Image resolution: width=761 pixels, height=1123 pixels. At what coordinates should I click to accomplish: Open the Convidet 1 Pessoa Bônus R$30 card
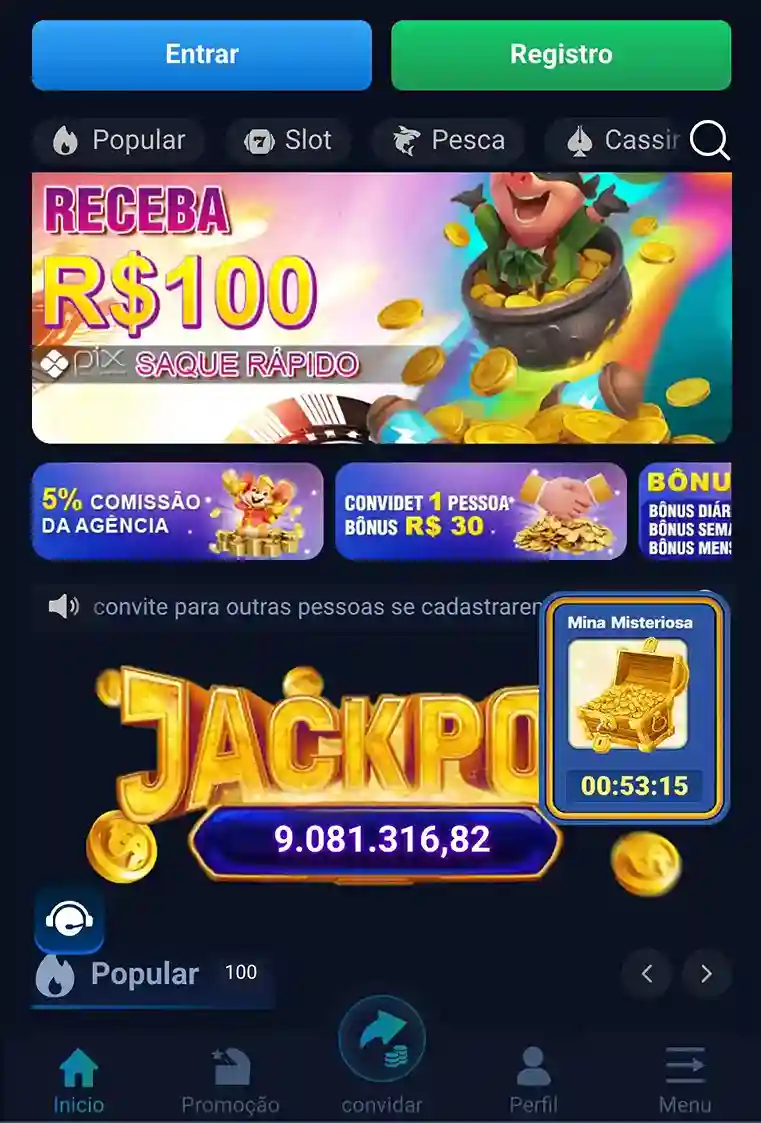[480, 511]
